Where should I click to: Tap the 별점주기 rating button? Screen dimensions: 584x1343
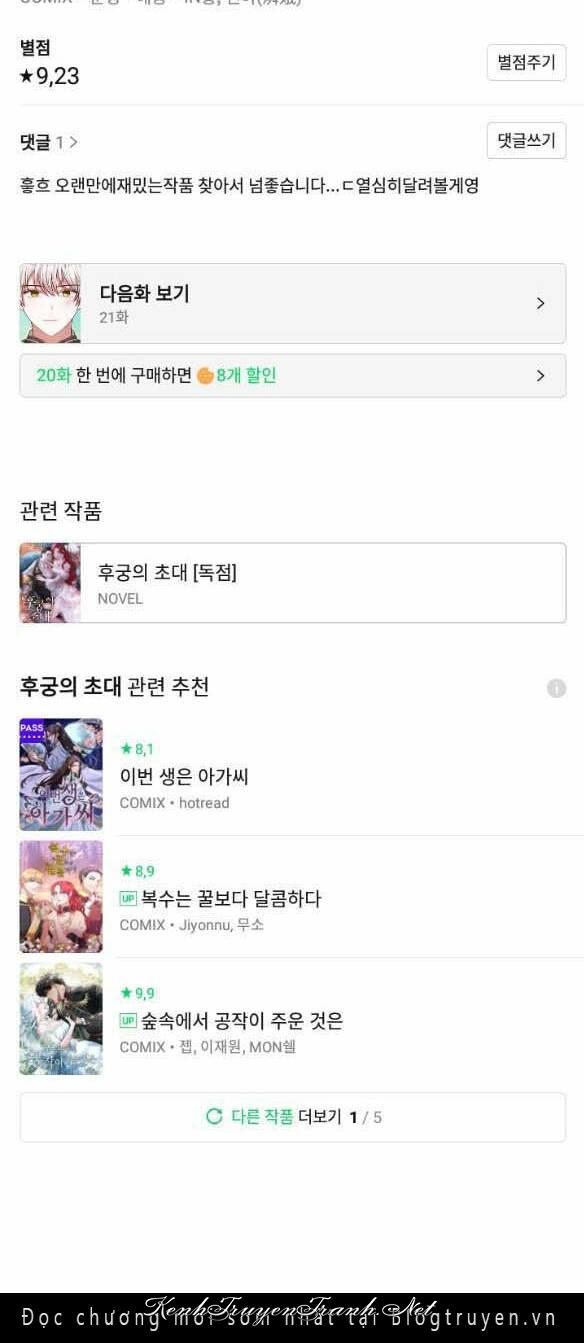pyautogui.click(x=526, y=62)
